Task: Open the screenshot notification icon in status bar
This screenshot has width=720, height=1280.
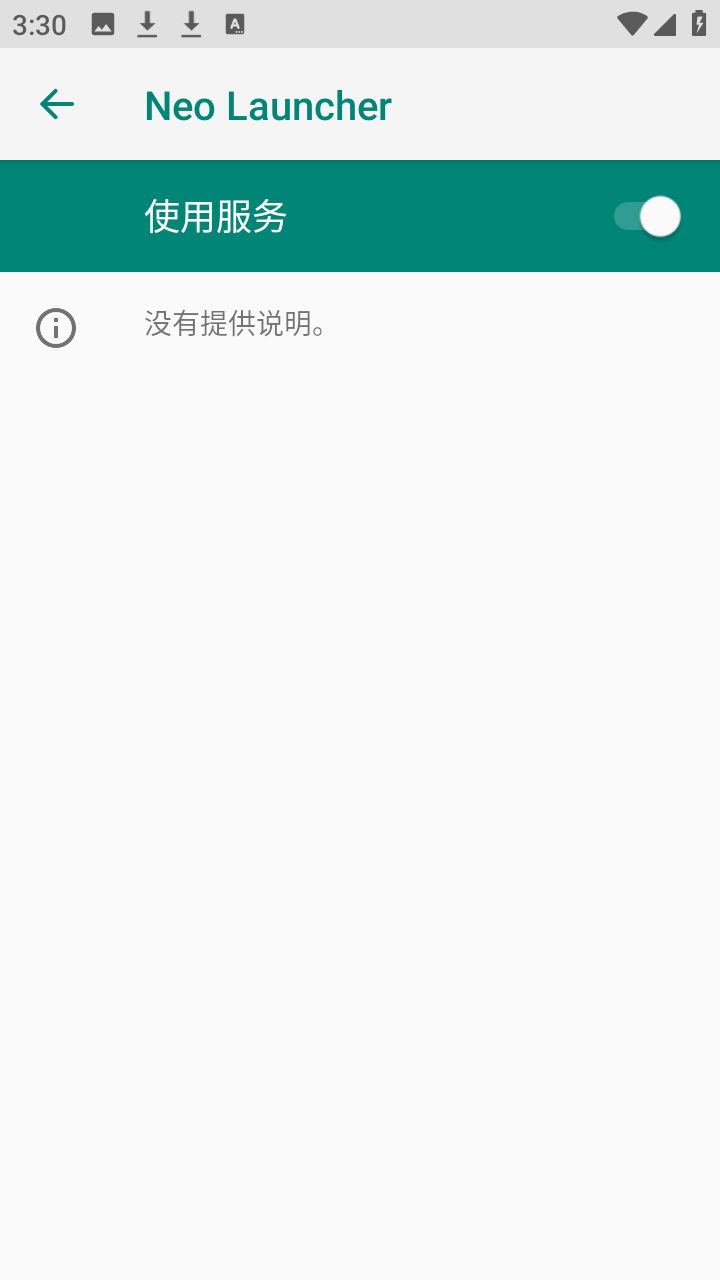Action: 101,24
